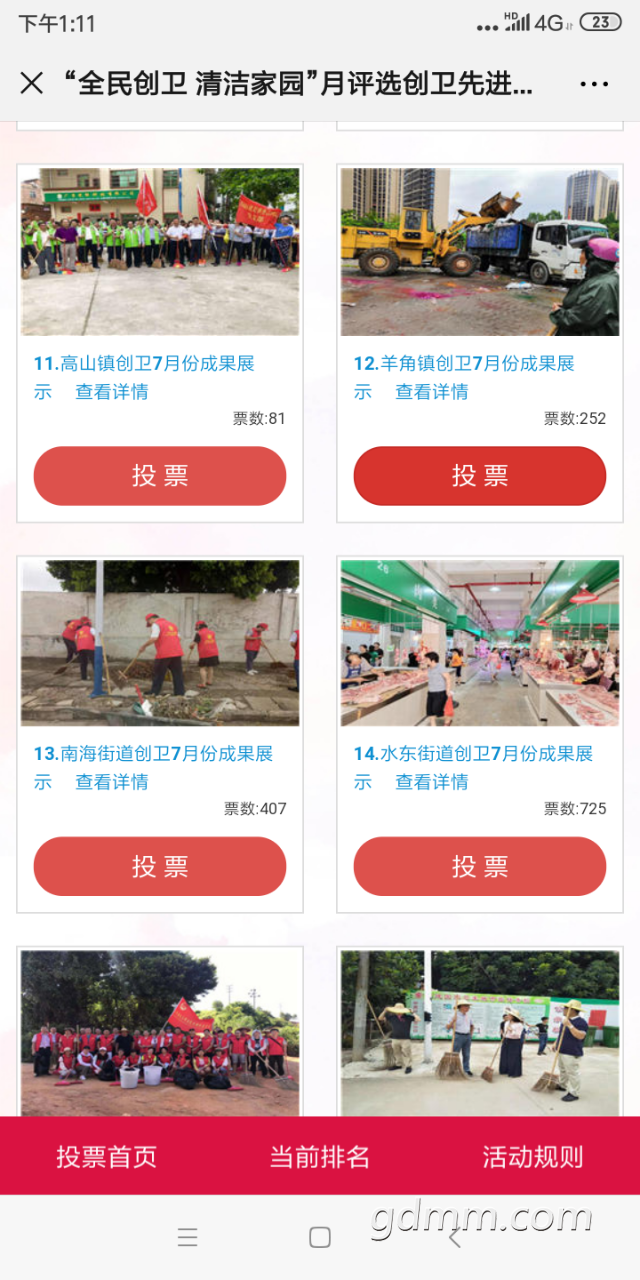Vote for entry 12 羊角镇

pos(480,476)
